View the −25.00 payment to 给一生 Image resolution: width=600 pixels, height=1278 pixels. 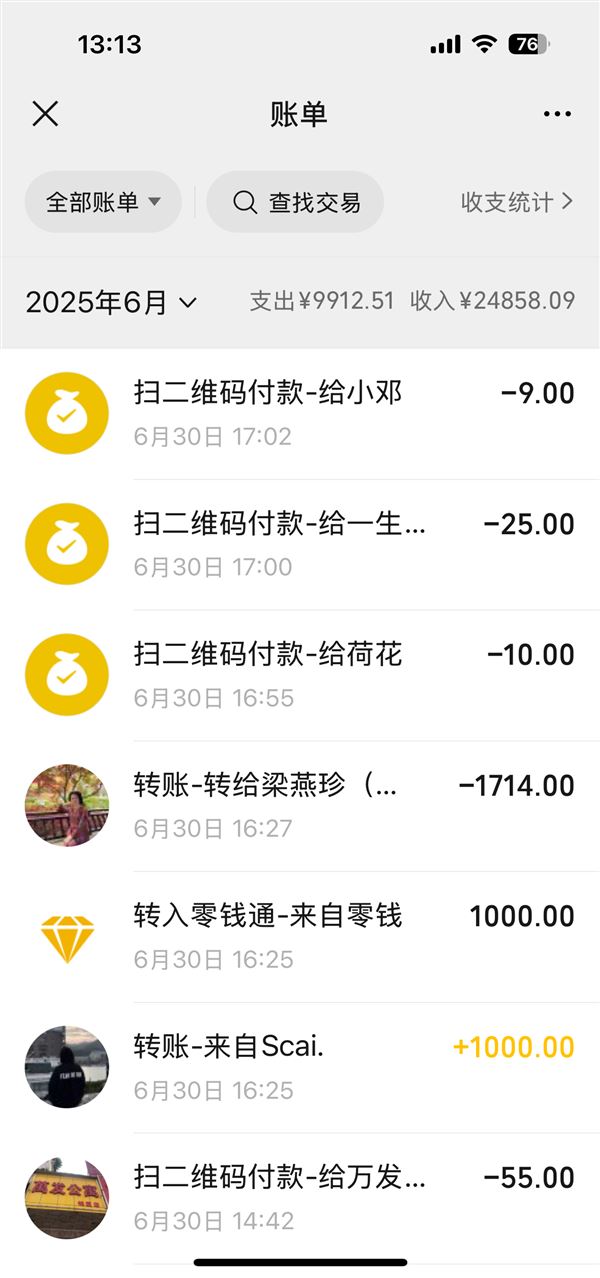point(300,544)
